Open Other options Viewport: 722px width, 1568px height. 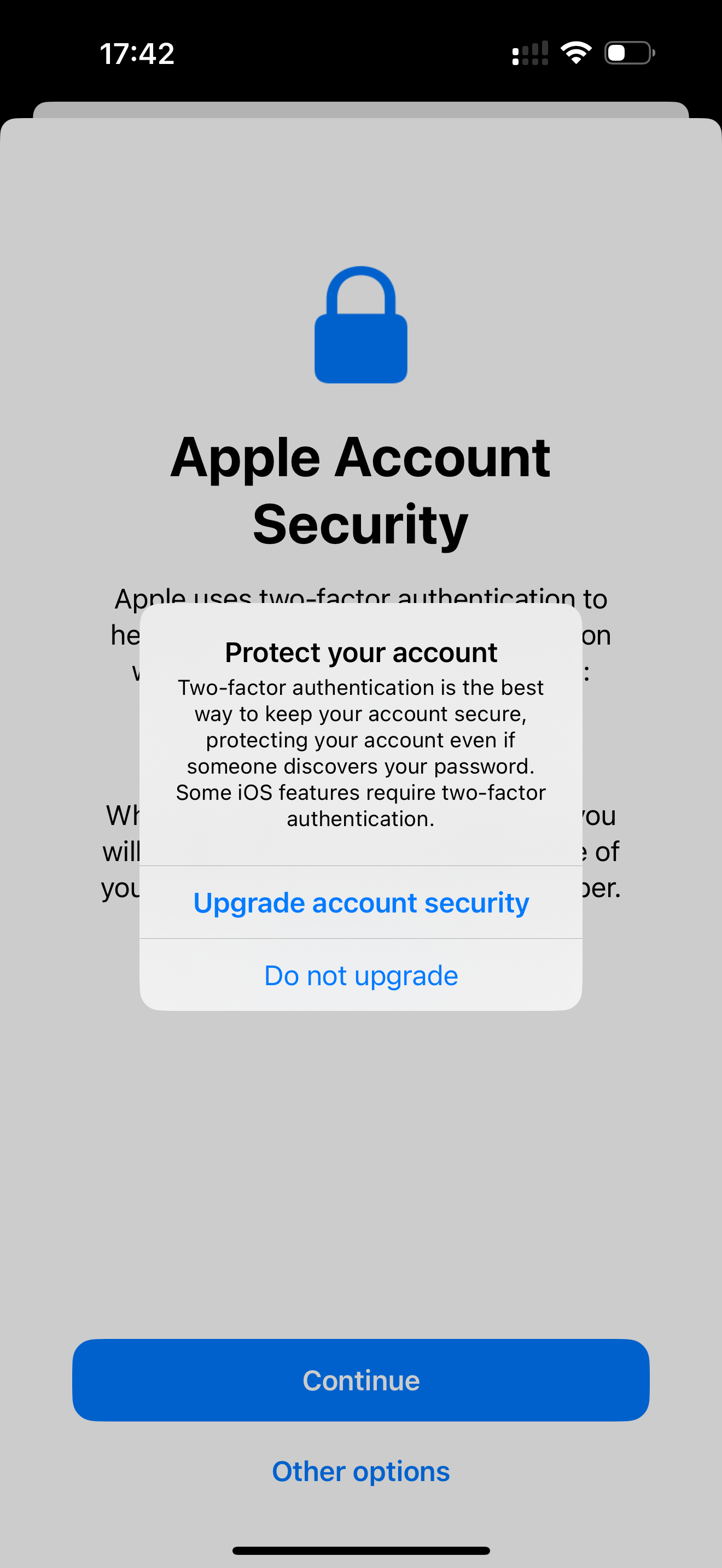tap(361, 1471)
